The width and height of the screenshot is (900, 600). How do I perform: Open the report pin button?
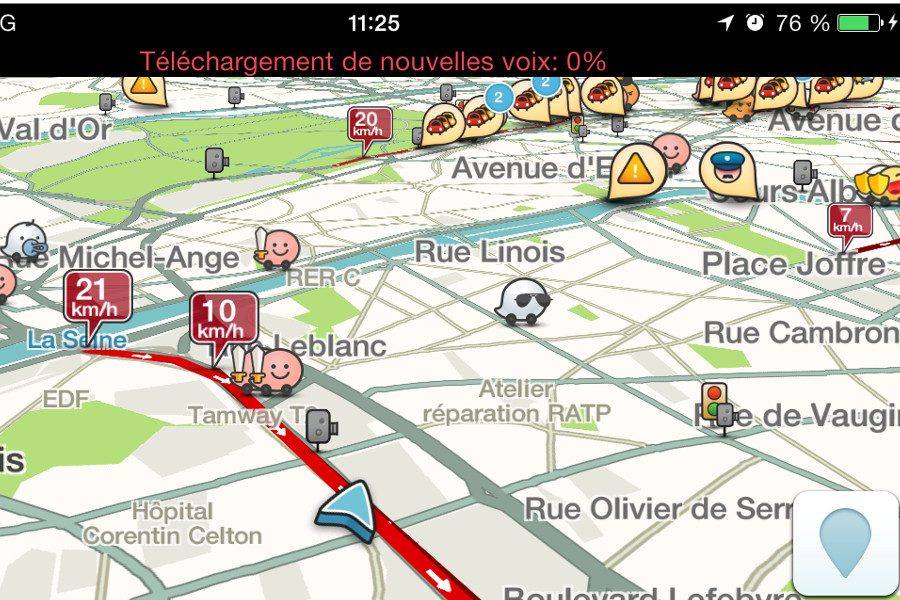[x=845, y=543]
